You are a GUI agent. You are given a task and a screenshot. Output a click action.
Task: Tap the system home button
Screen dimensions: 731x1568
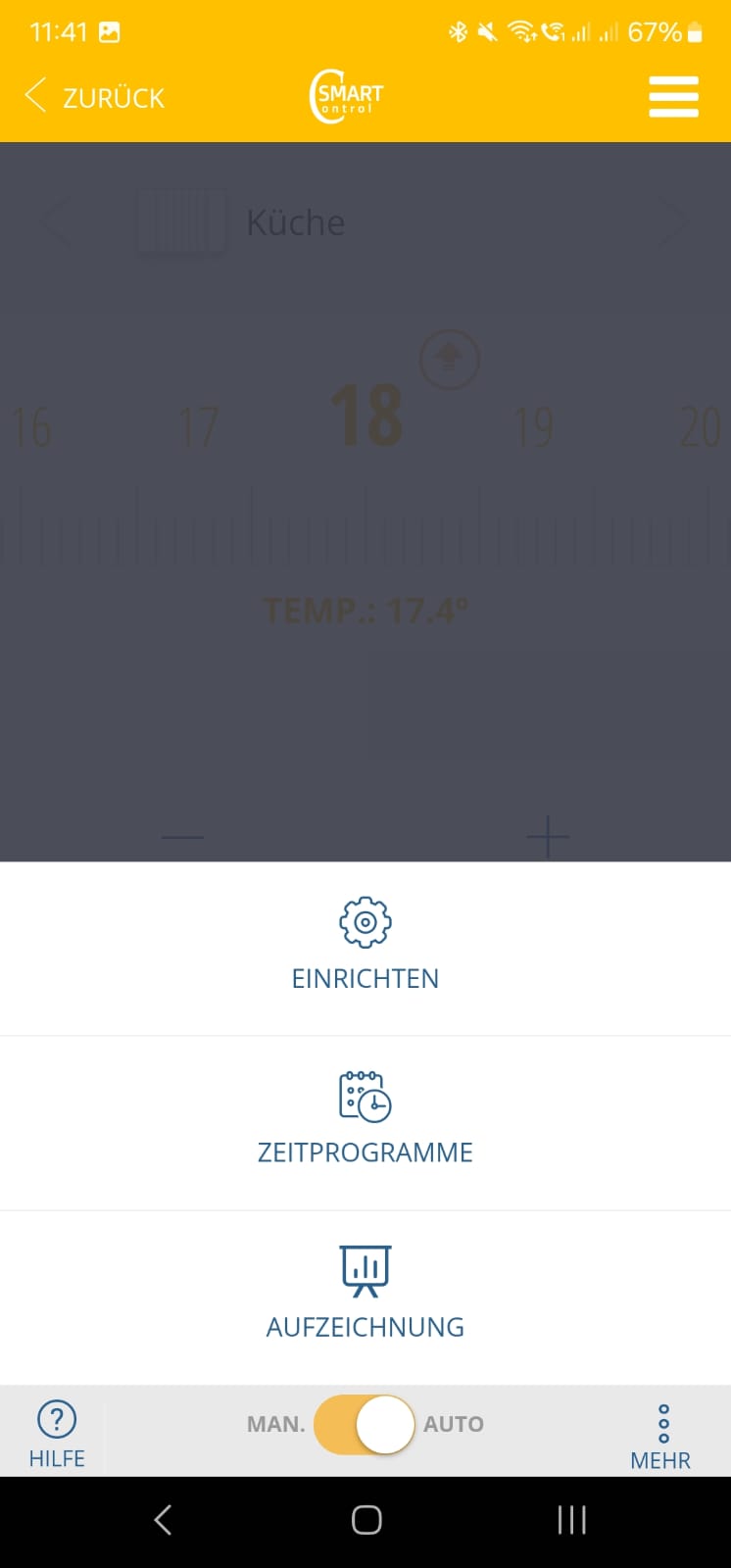point(366,1520)
